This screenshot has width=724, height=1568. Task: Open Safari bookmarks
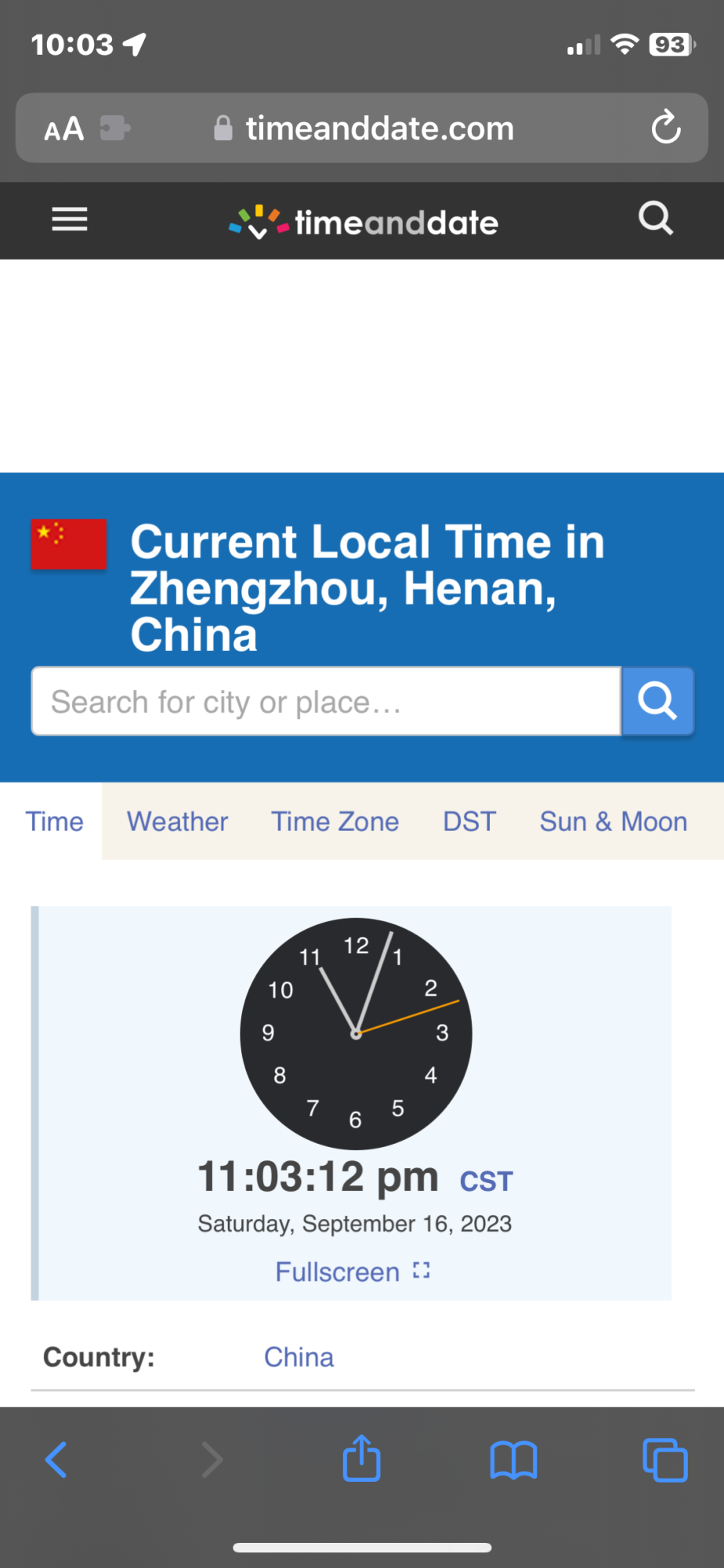[x=513, y=1460]
